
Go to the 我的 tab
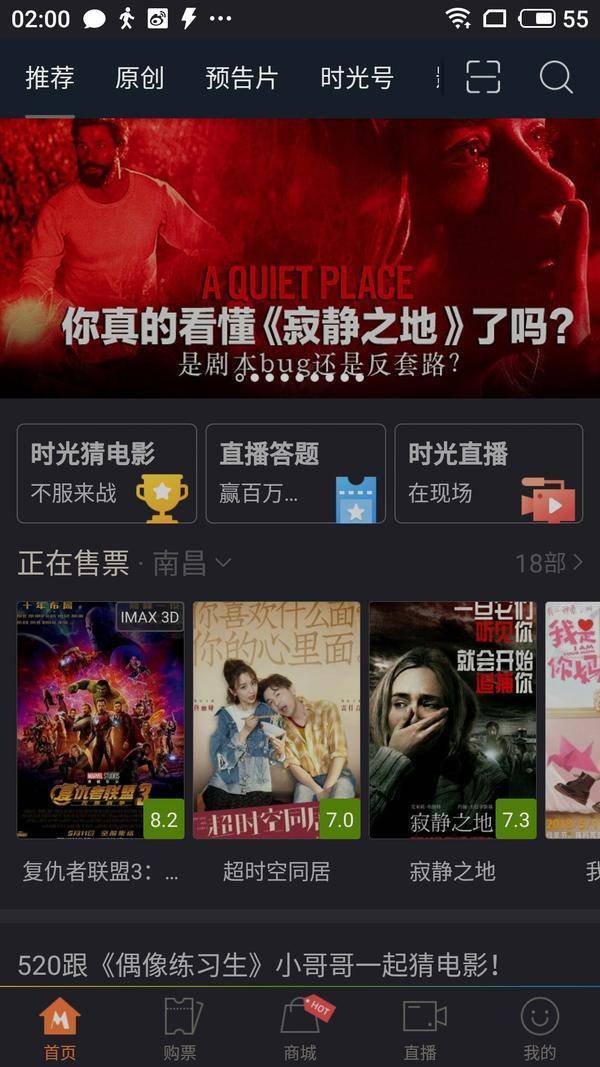[539, 1028]
